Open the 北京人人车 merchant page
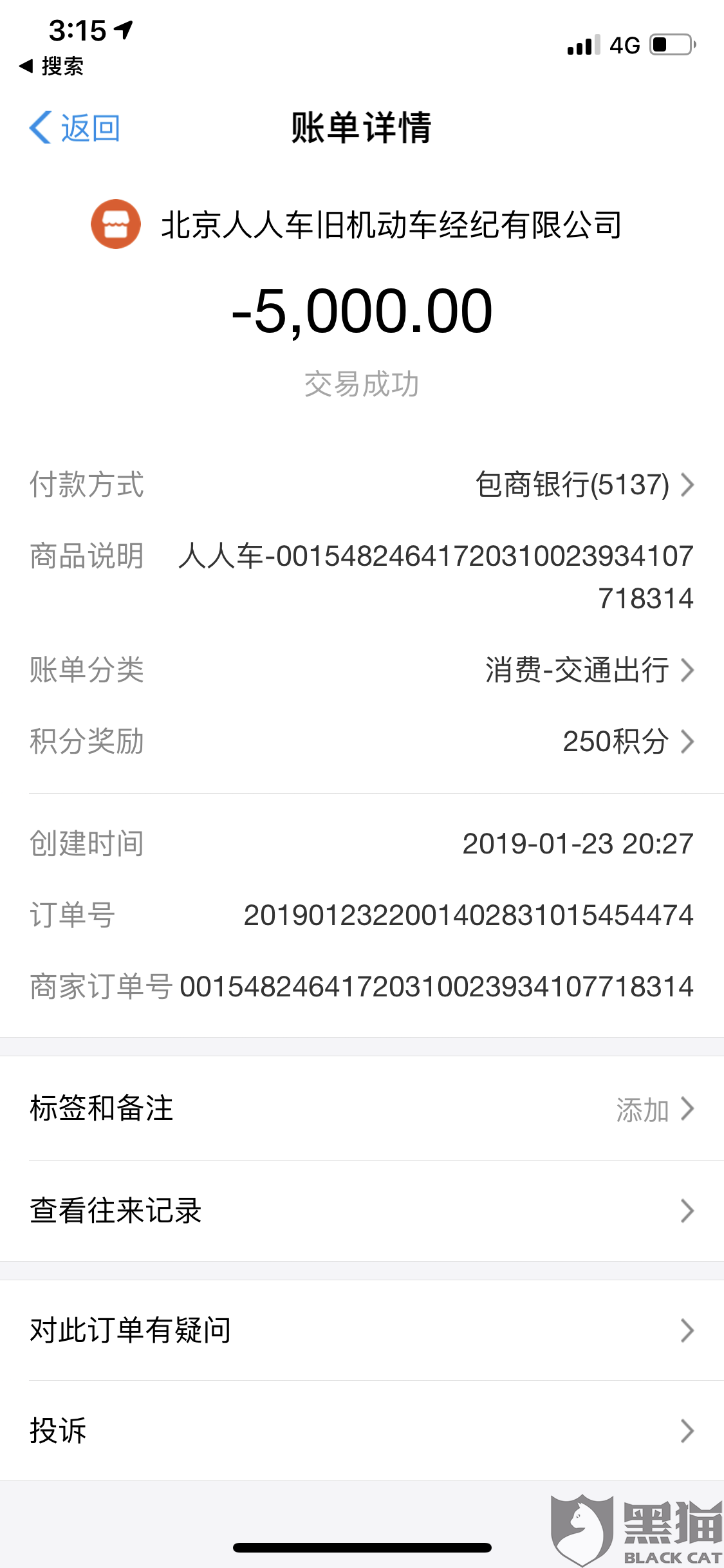Screen dimensions: 724x1568 point(357,225)
